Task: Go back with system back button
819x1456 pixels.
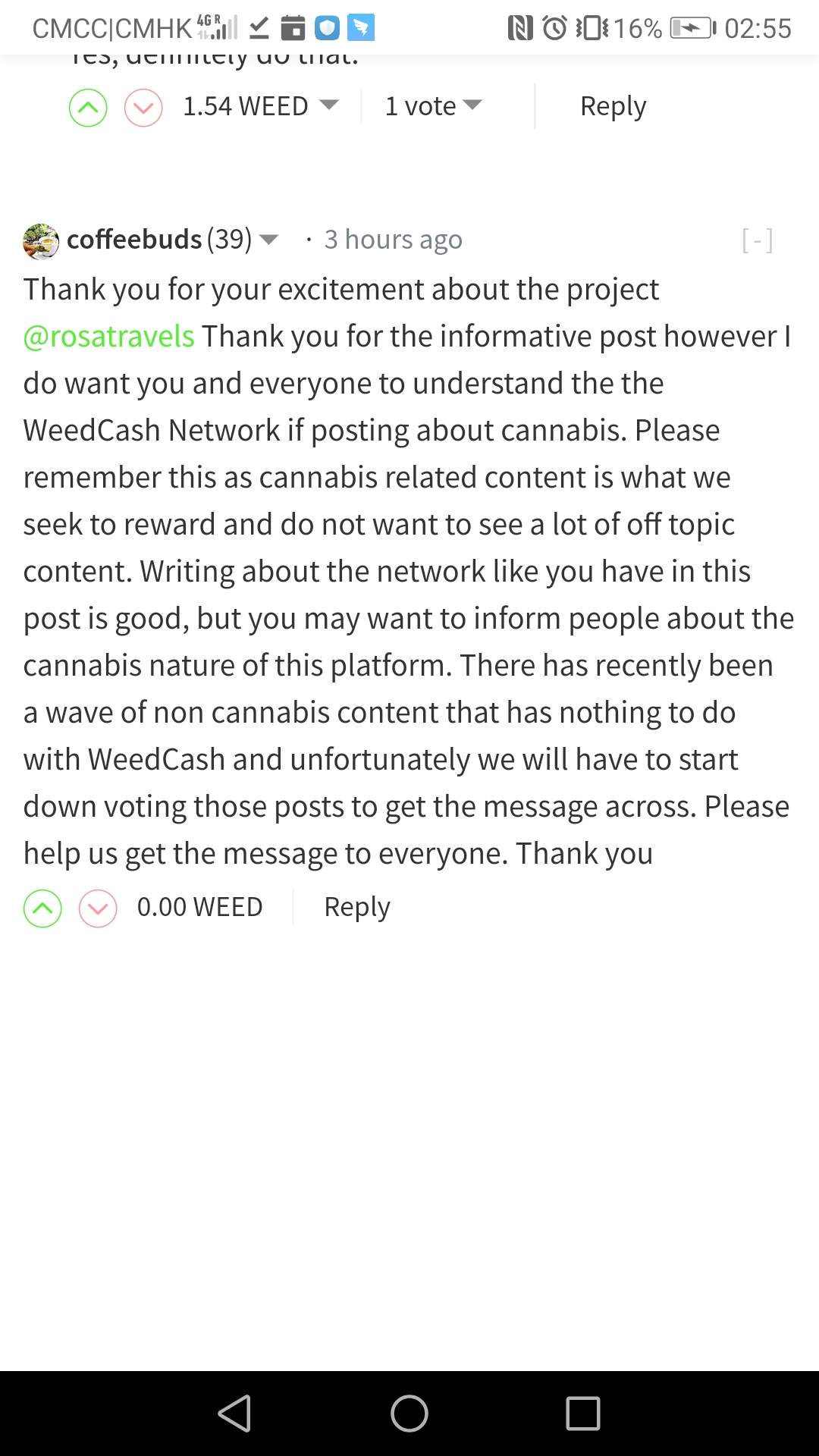Action: click(x=234, y=1414)
